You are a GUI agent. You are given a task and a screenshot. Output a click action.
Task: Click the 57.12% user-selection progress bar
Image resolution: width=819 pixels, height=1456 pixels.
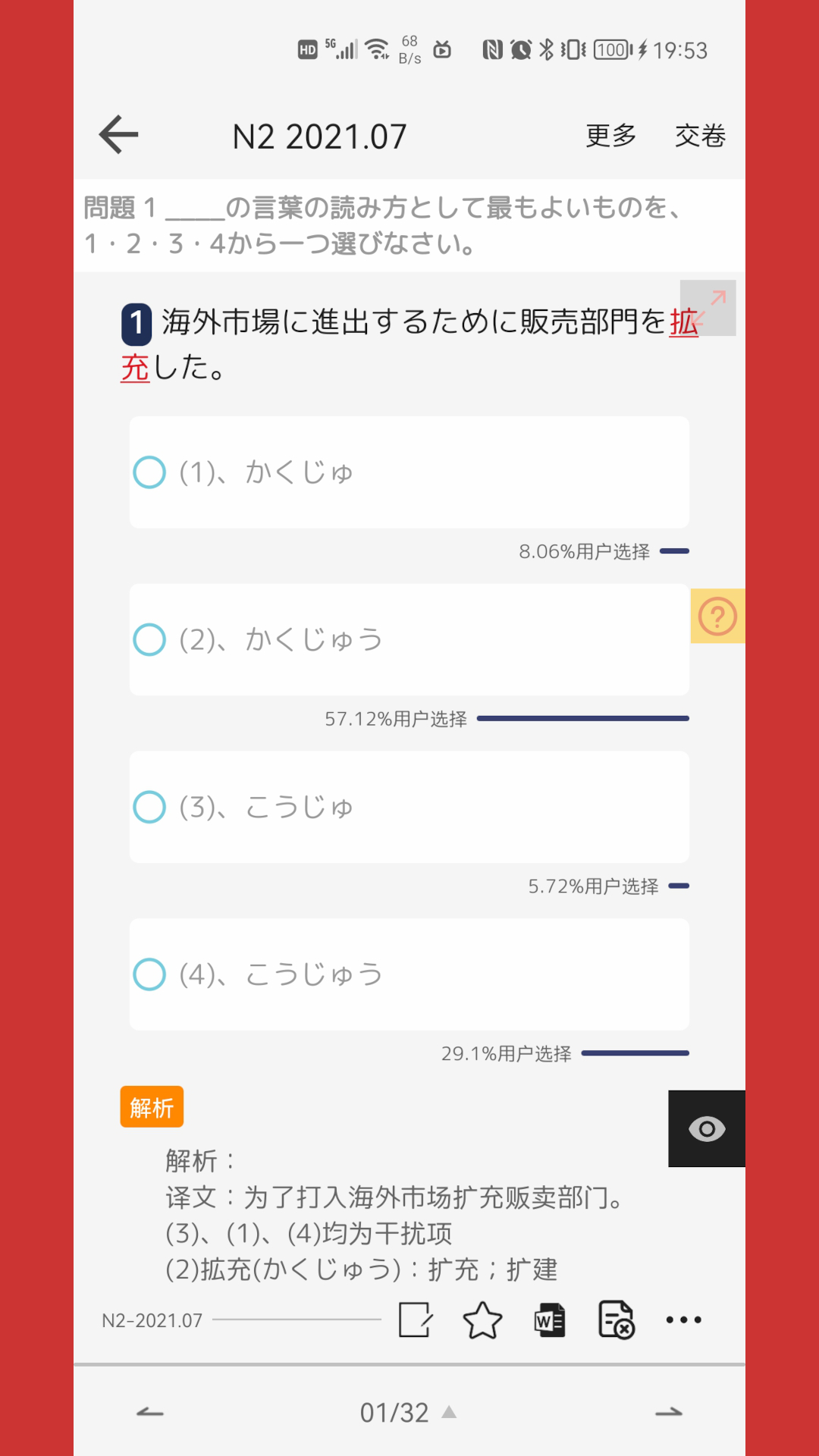584,717
